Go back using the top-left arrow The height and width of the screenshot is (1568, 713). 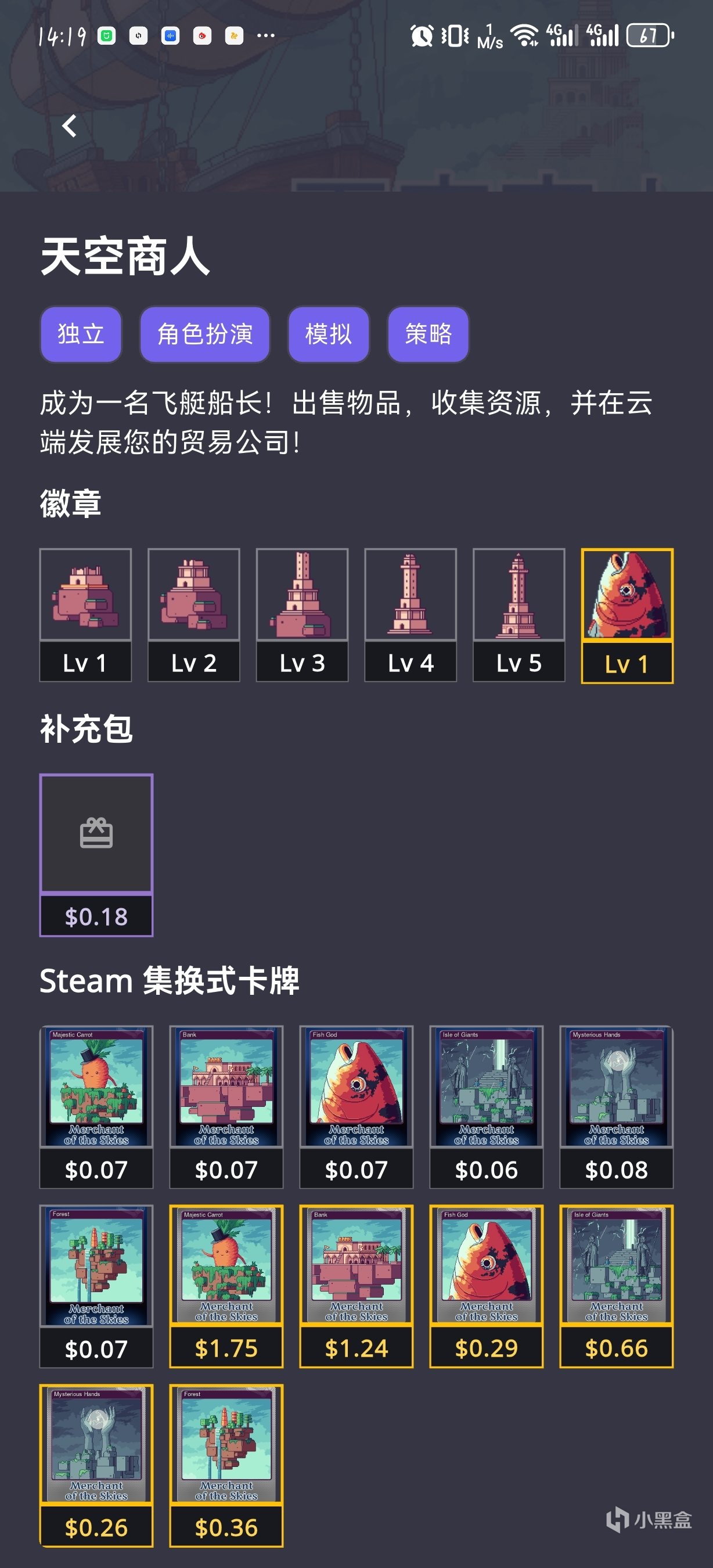coord(69,126)
